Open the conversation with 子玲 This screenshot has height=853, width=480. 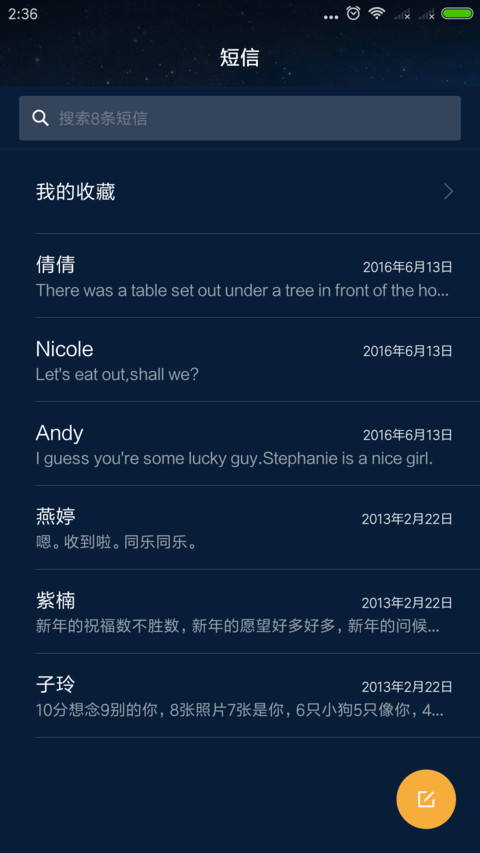tap(240, 696)
